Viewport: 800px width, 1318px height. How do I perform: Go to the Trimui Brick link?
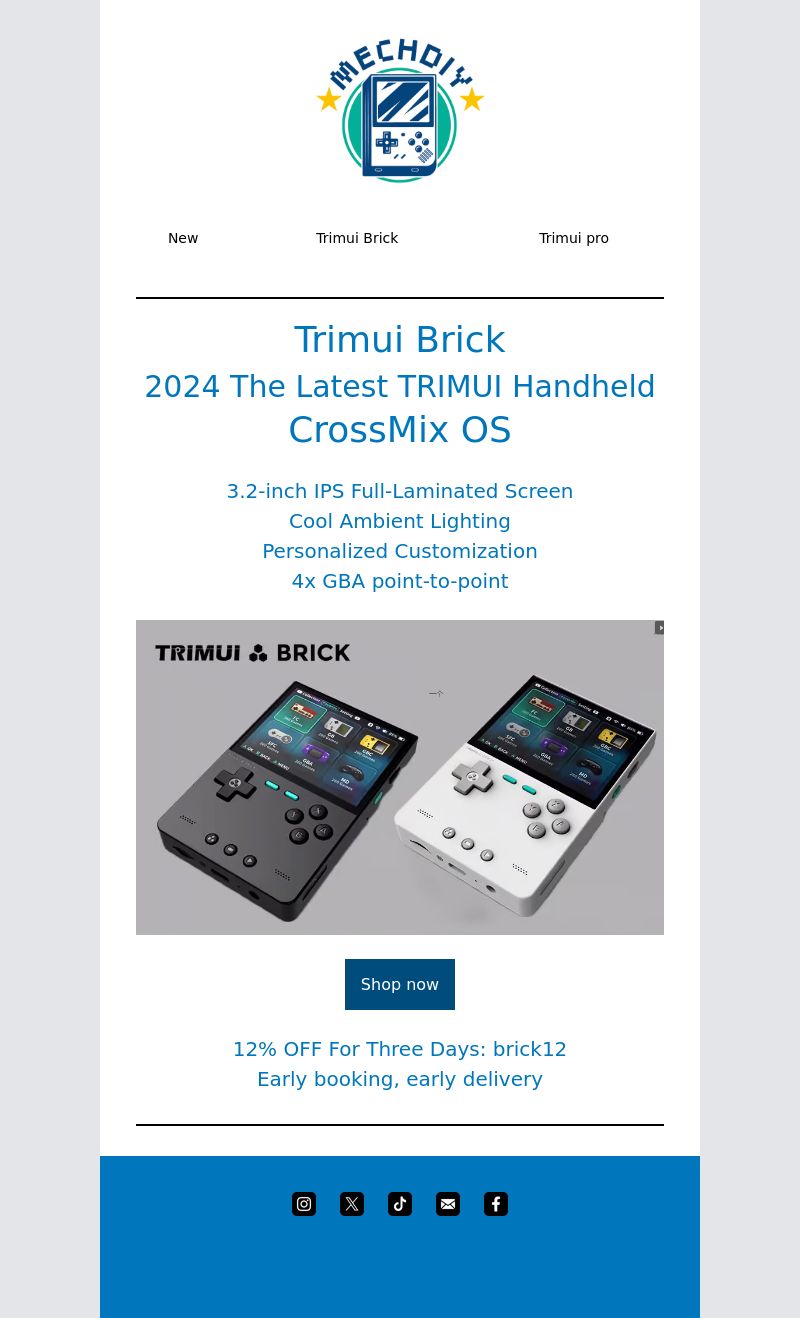[357, 238]
